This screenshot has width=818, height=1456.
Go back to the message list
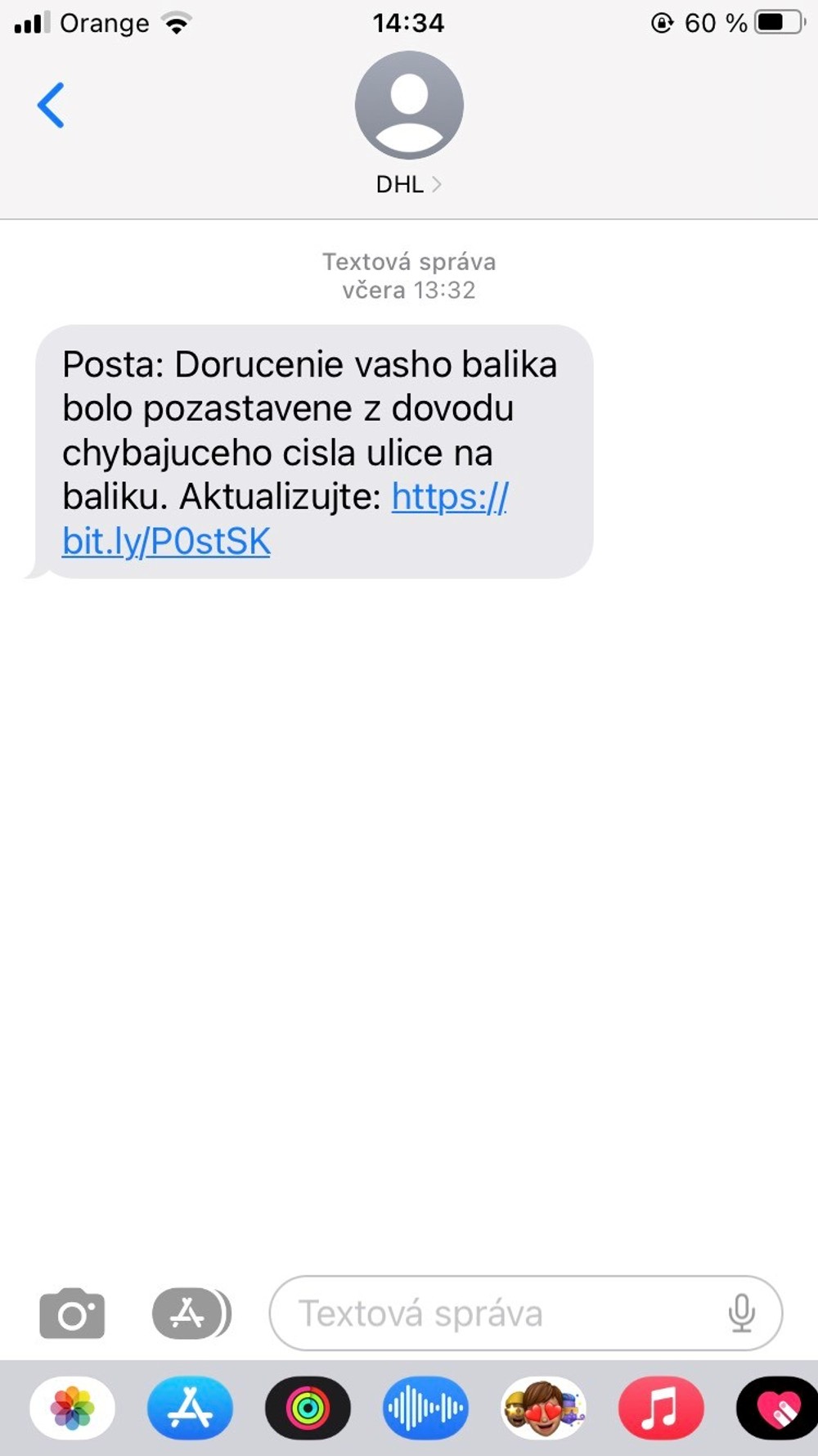51,106
